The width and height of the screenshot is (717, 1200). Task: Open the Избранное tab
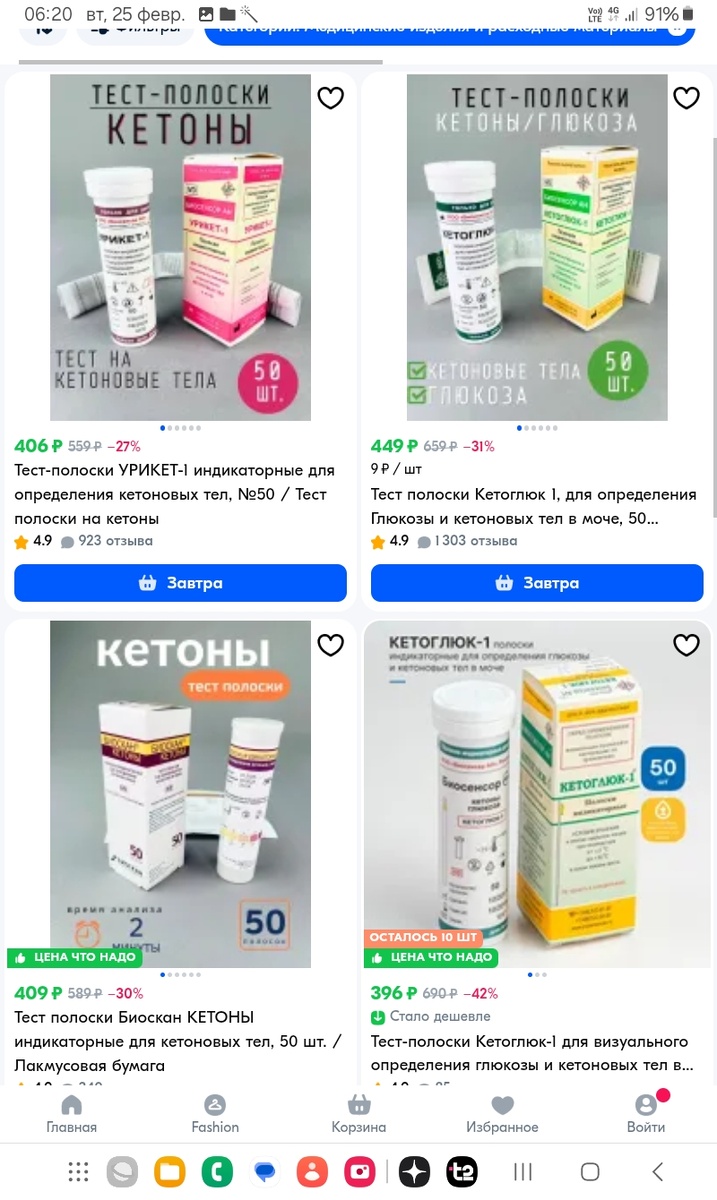click(x=502, y=1114)
